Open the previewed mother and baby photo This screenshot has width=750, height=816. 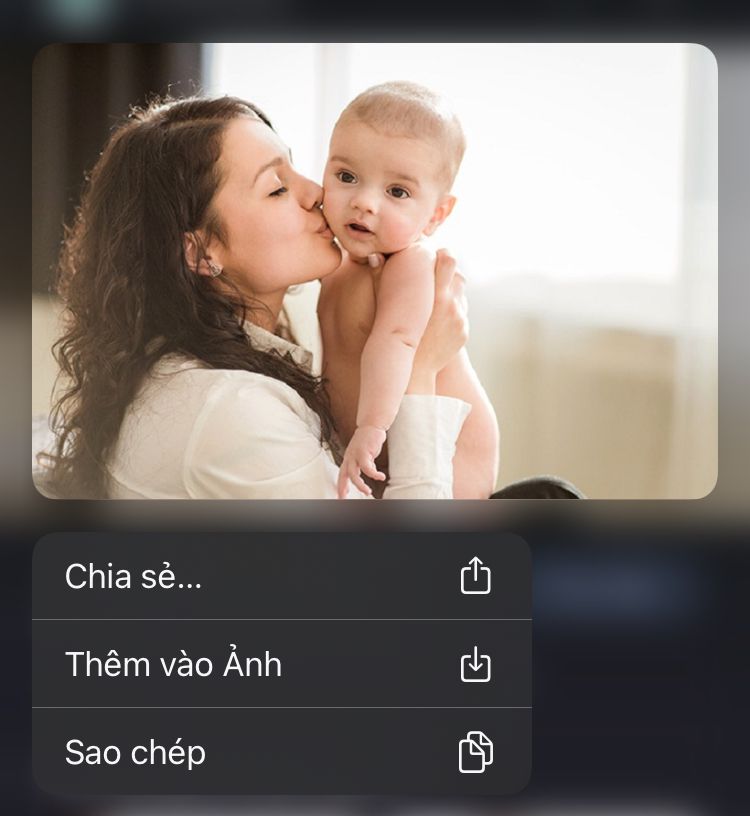click(x=374, y=270)
